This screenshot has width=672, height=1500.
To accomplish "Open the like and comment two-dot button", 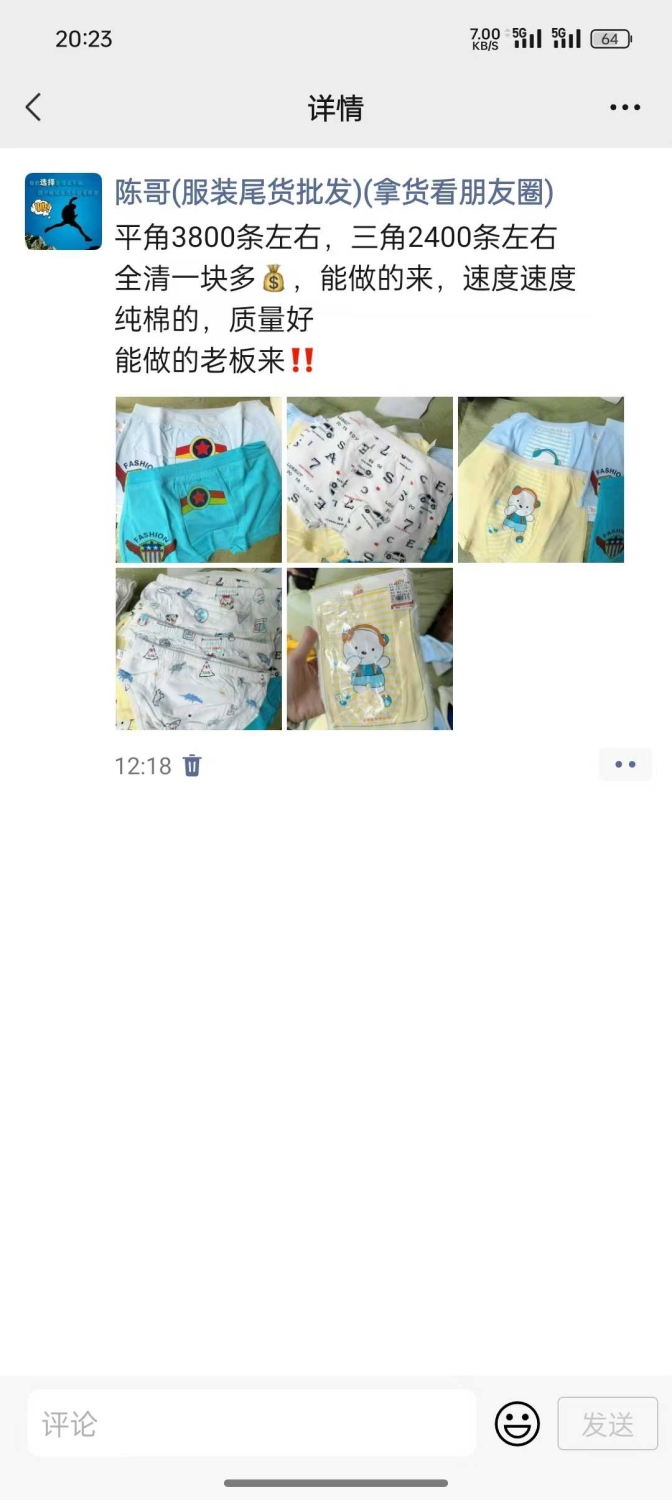I will [625, 765].
